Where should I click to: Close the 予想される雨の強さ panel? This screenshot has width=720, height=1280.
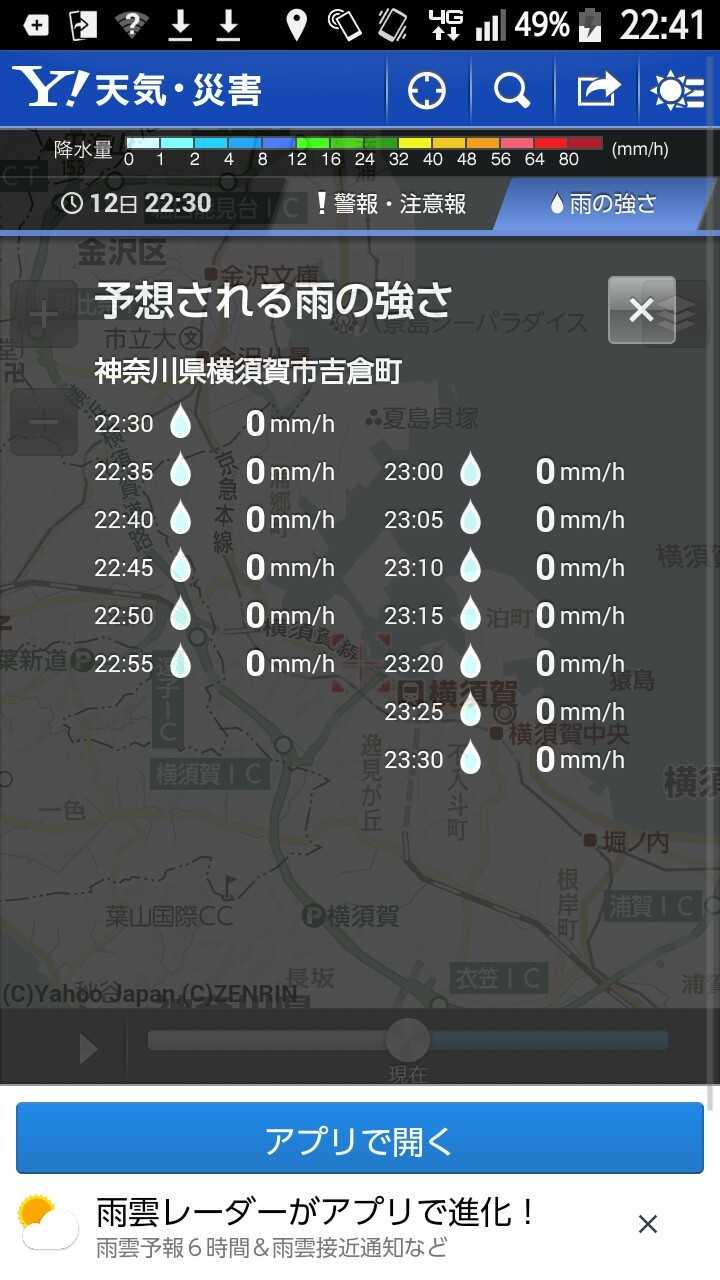point(641,310)
